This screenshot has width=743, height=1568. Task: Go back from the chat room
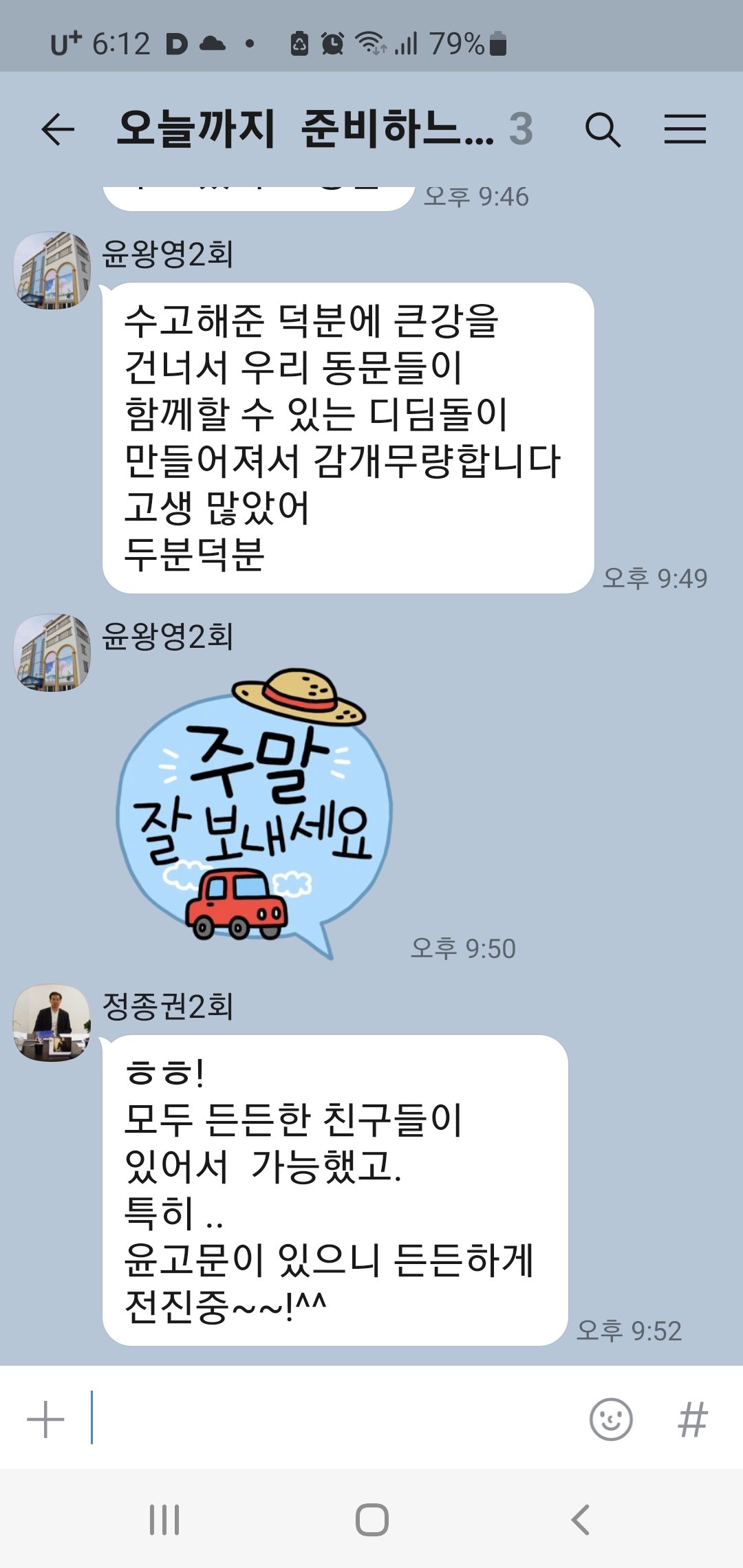click(58, 129)
